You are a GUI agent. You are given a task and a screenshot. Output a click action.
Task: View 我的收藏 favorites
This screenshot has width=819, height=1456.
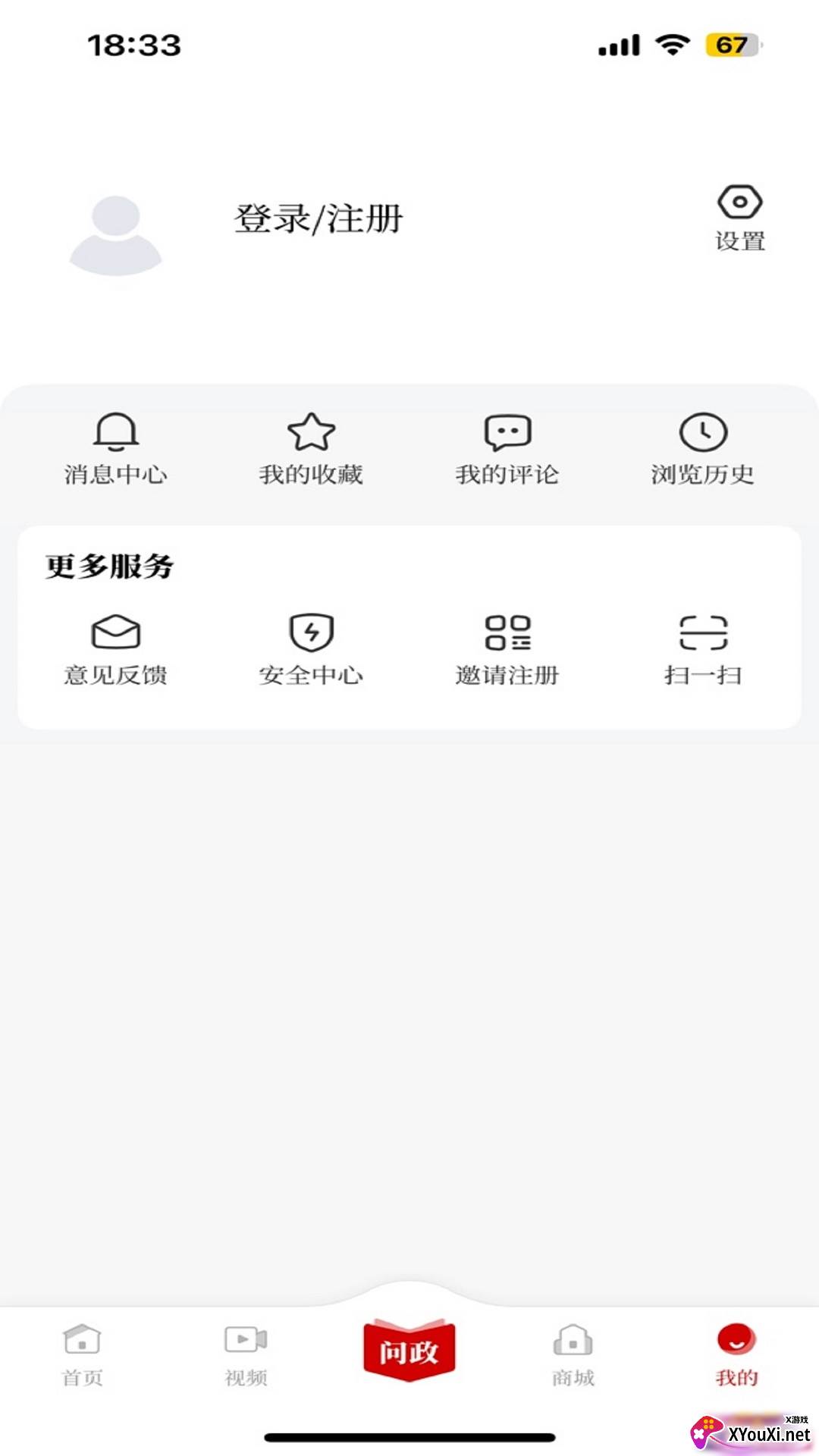point(311,449)
